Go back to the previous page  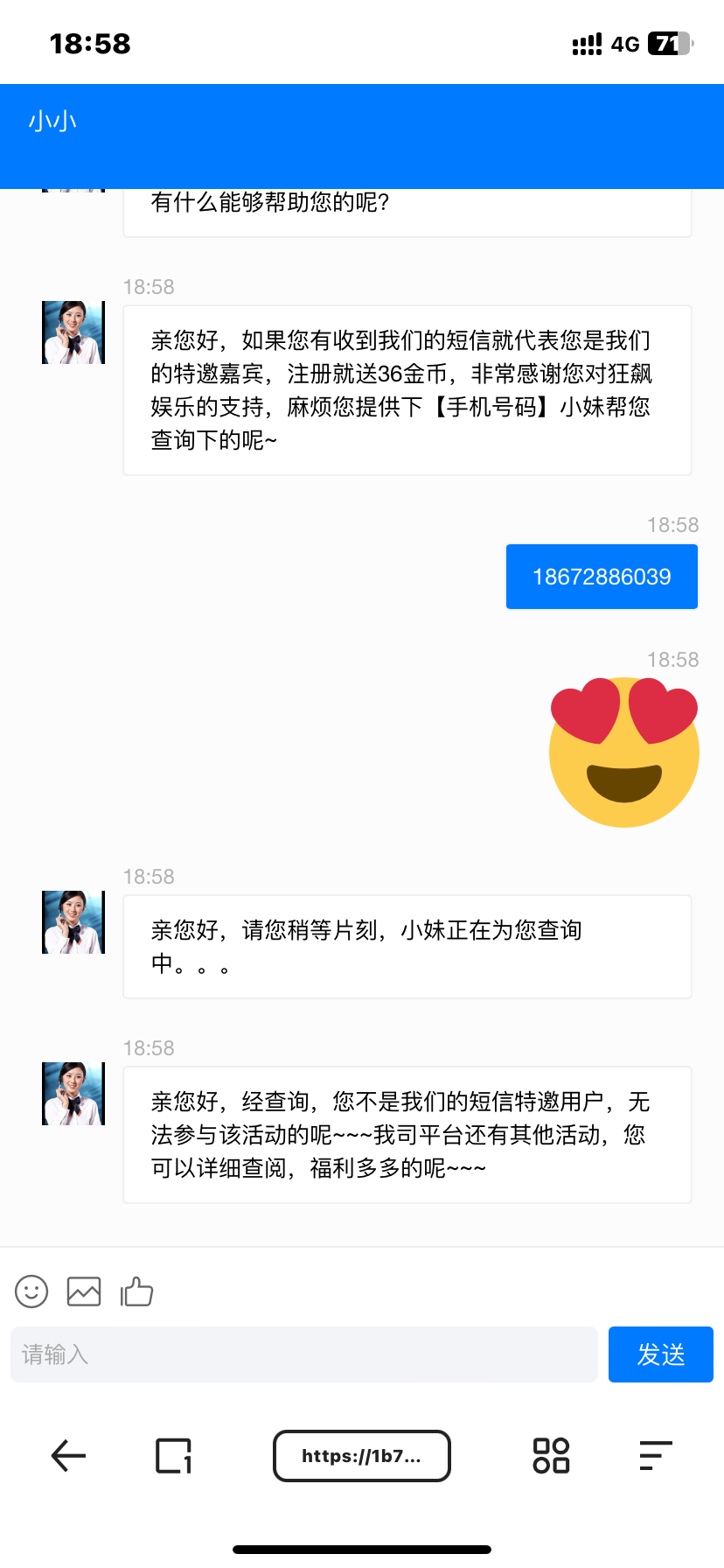(68, 1456)
